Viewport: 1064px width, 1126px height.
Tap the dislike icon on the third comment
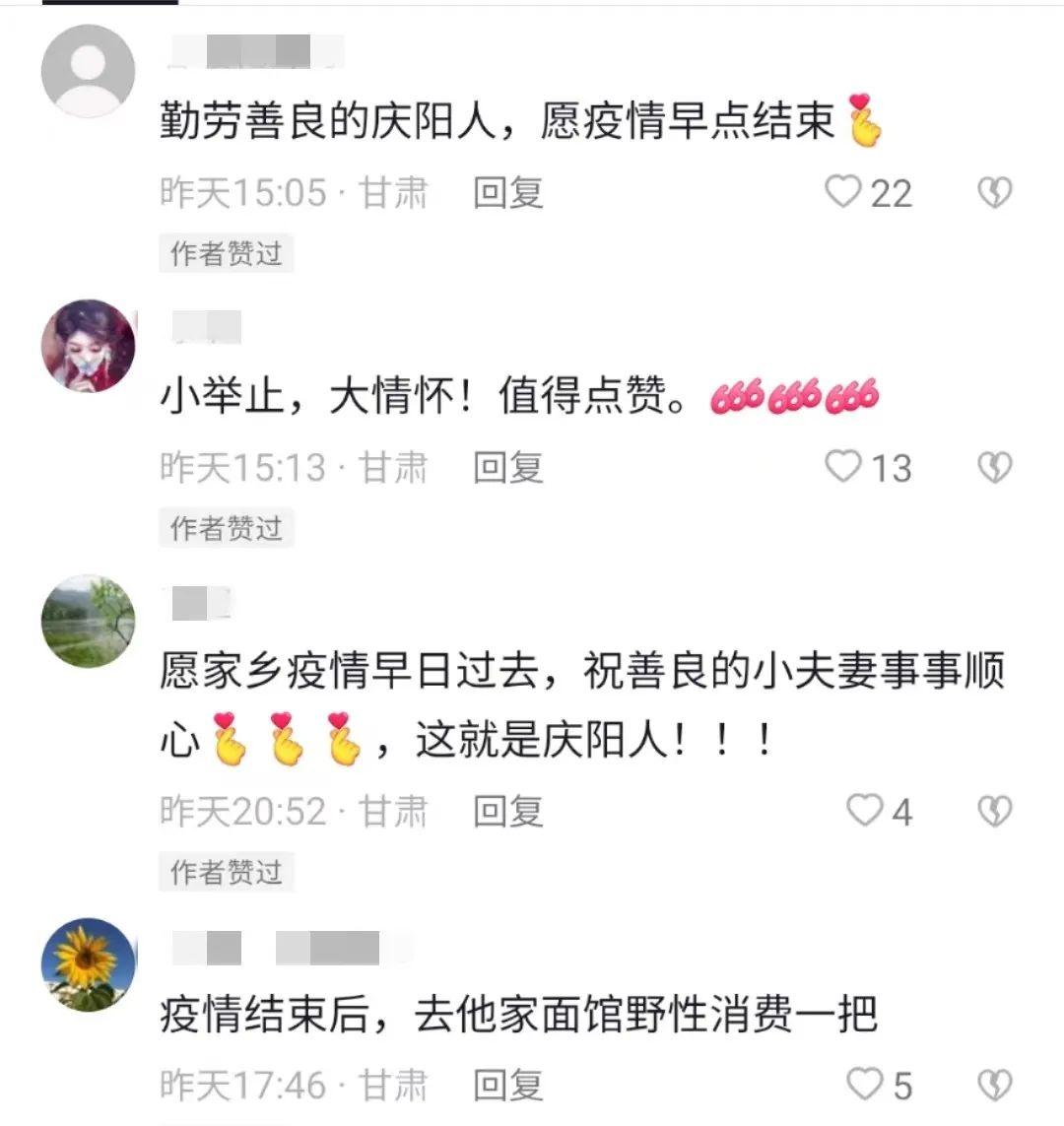[995, 812]
